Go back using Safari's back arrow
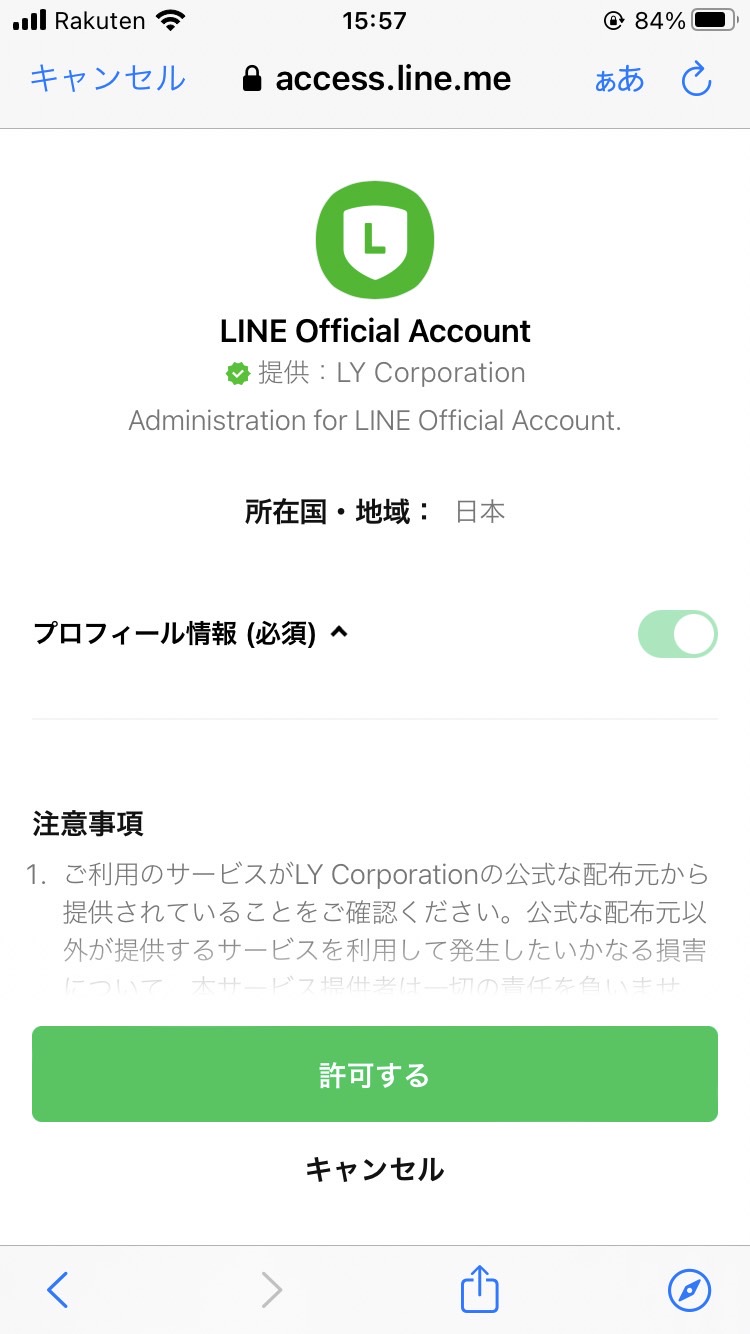 tap(57, 1289)
